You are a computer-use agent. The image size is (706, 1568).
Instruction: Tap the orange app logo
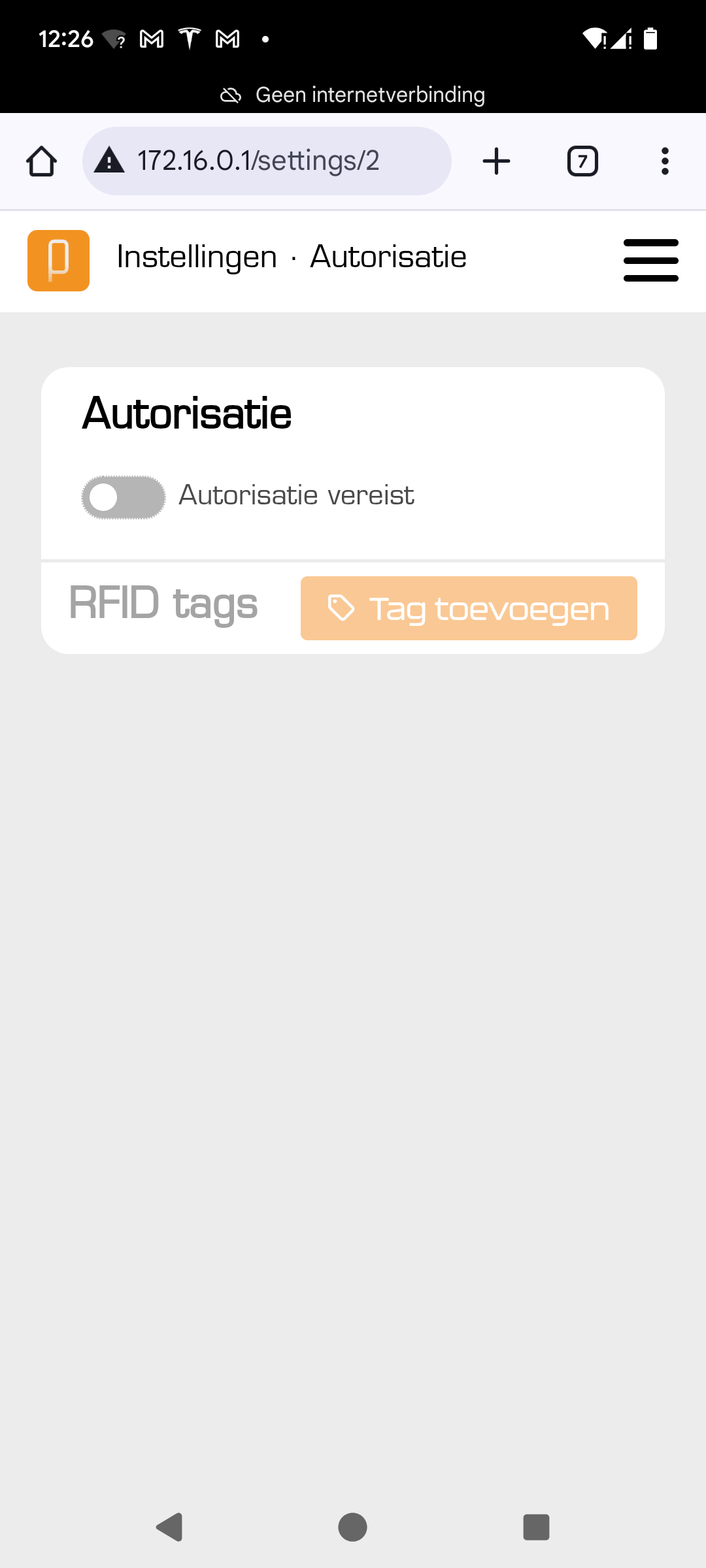click(x=58, y=260)
